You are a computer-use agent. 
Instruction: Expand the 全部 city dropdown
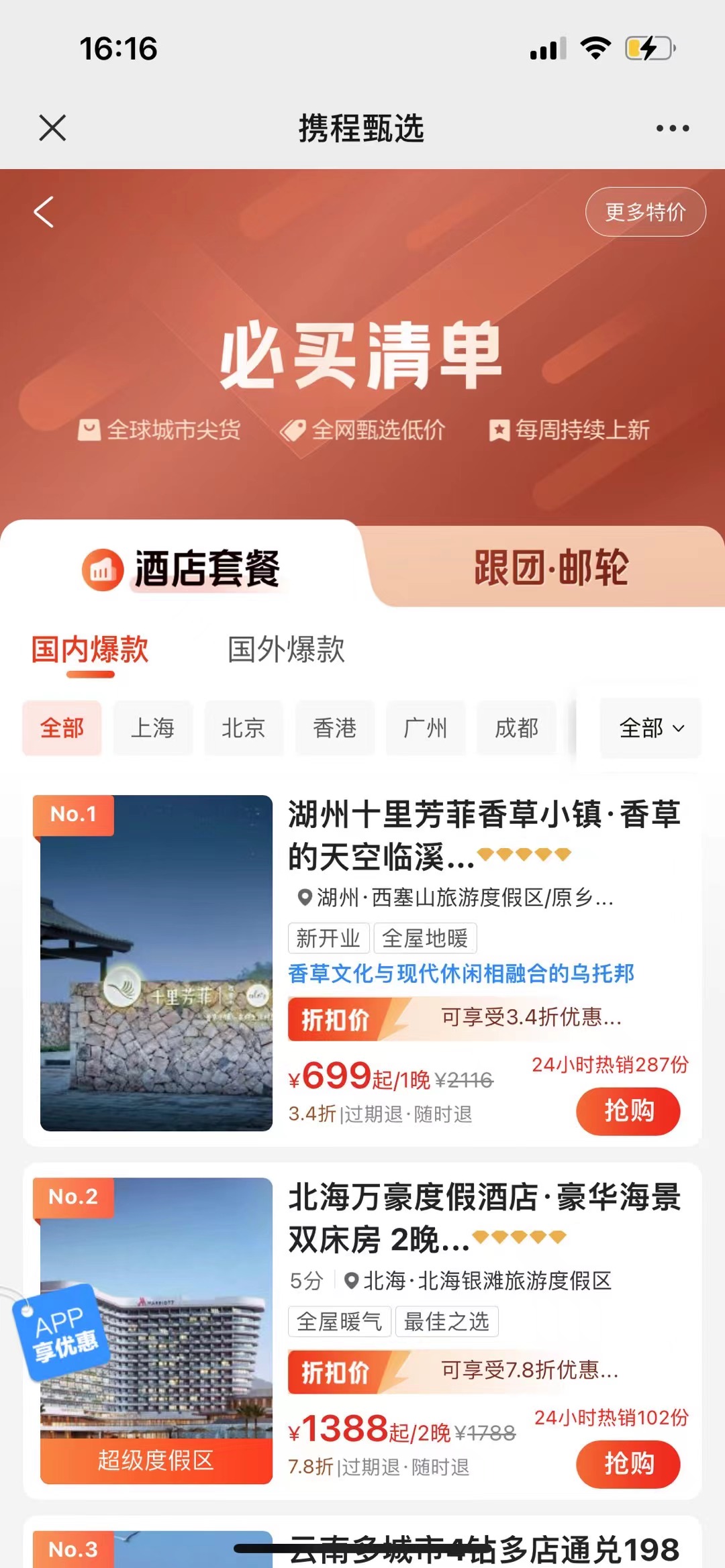(650, 728)
